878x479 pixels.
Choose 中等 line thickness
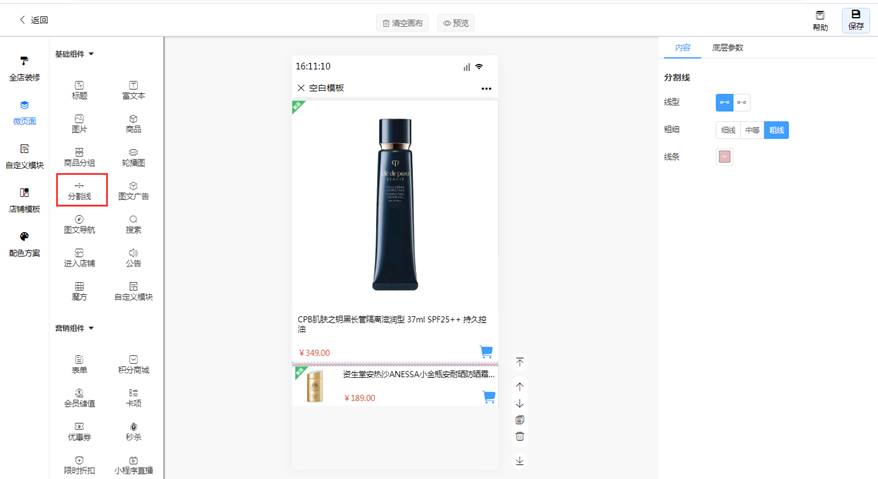[x=751, y=130]
